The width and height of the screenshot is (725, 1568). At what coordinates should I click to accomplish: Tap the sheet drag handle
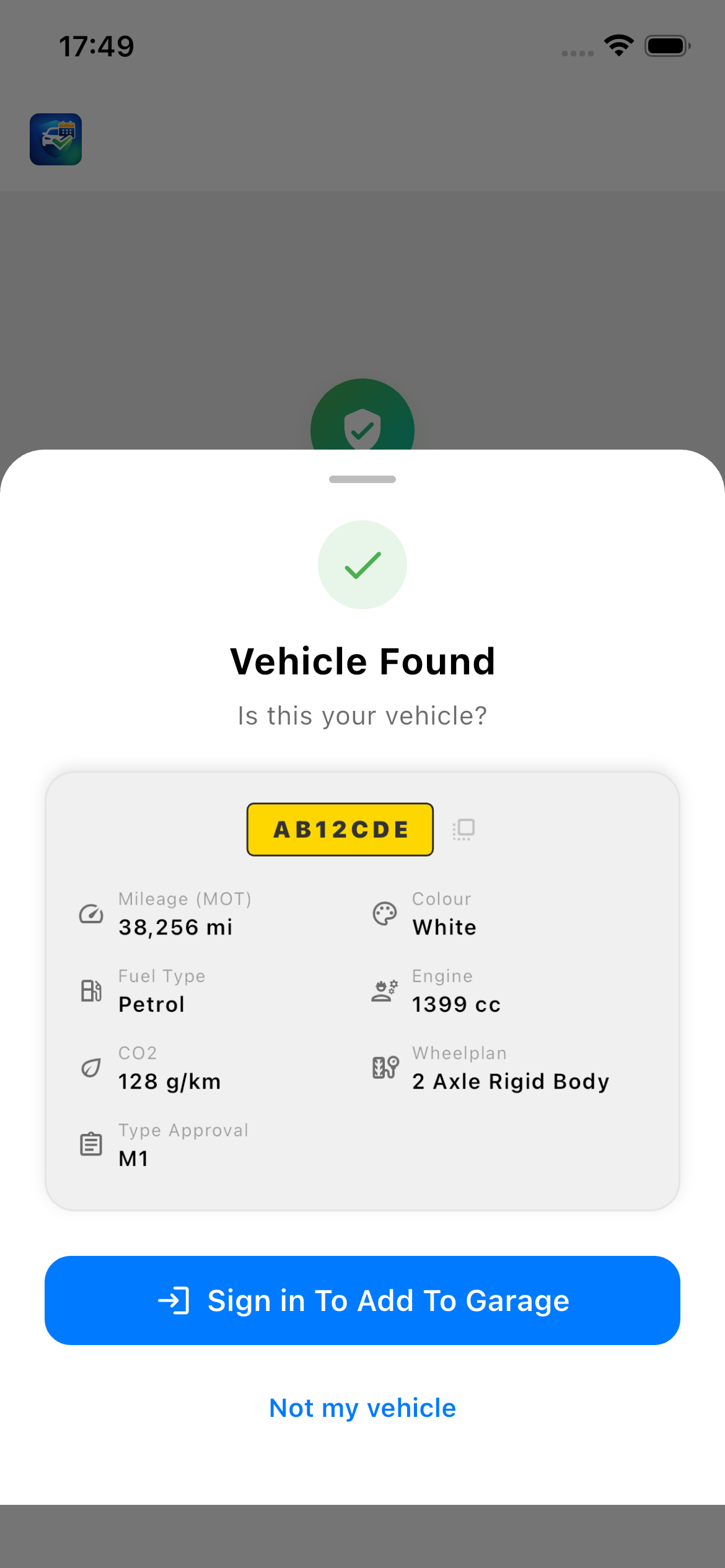coord(362,479)
